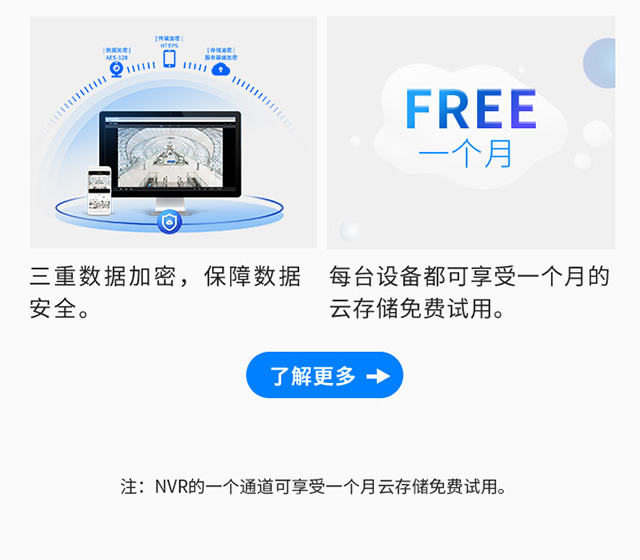Tap the 了解更多 button
The height and width of the screenshot is (560, 640).
click(324, 376)
